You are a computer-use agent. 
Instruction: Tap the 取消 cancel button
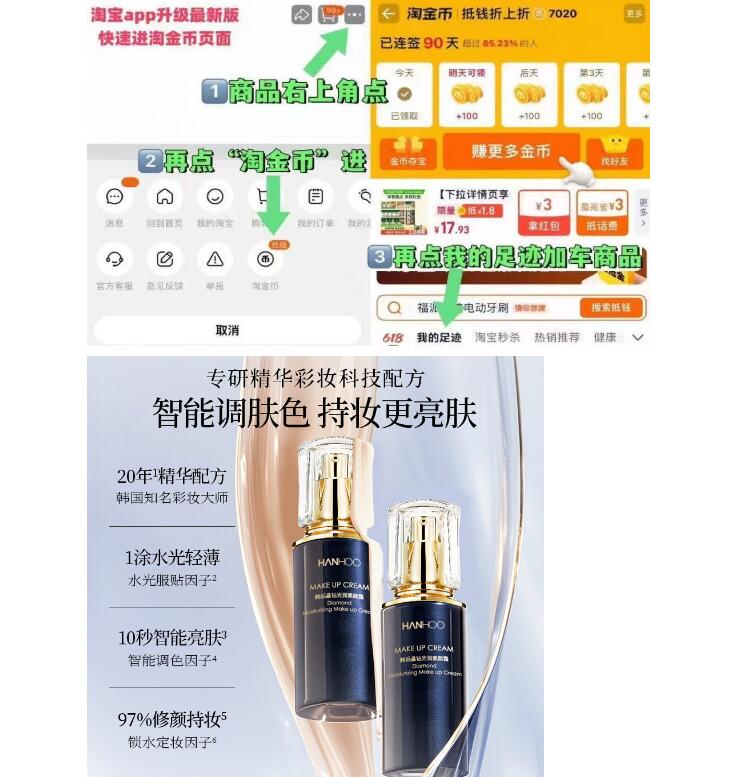coord(228,330)
